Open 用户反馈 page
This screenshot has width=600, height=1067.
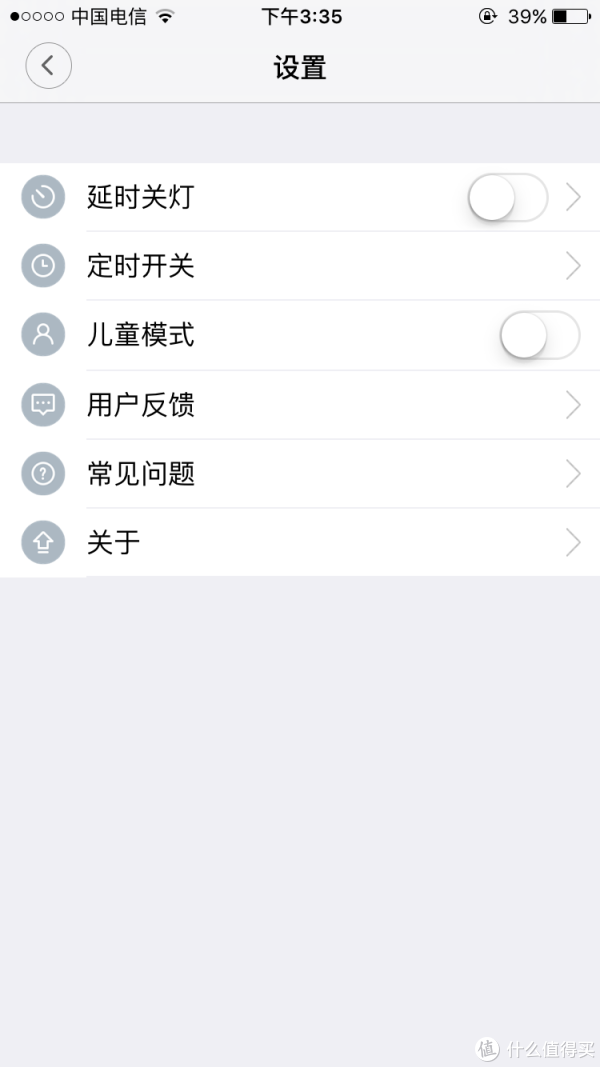point(300,405)
